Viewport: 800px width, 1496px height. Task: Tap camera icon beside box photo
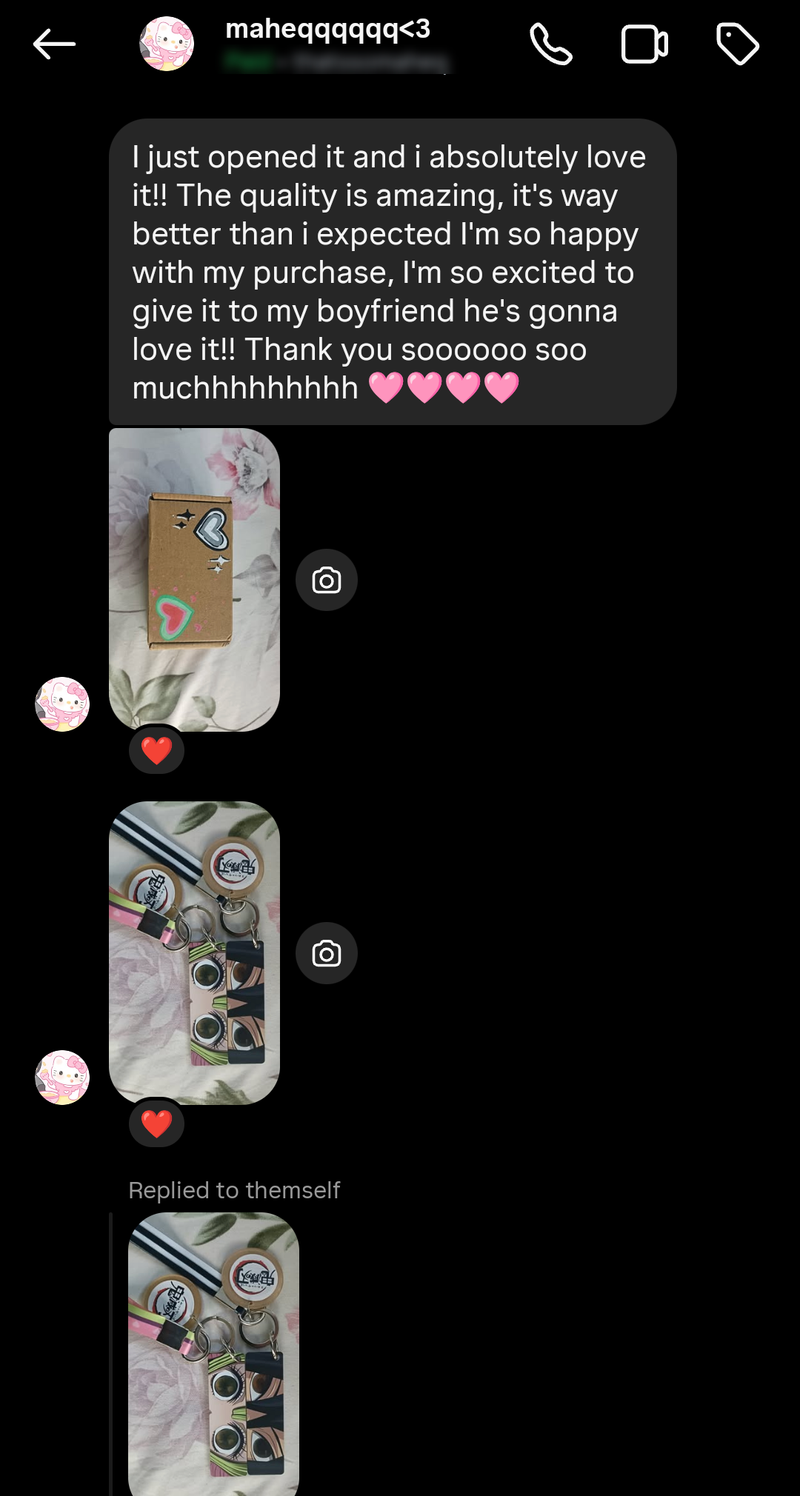click(326, 580)
